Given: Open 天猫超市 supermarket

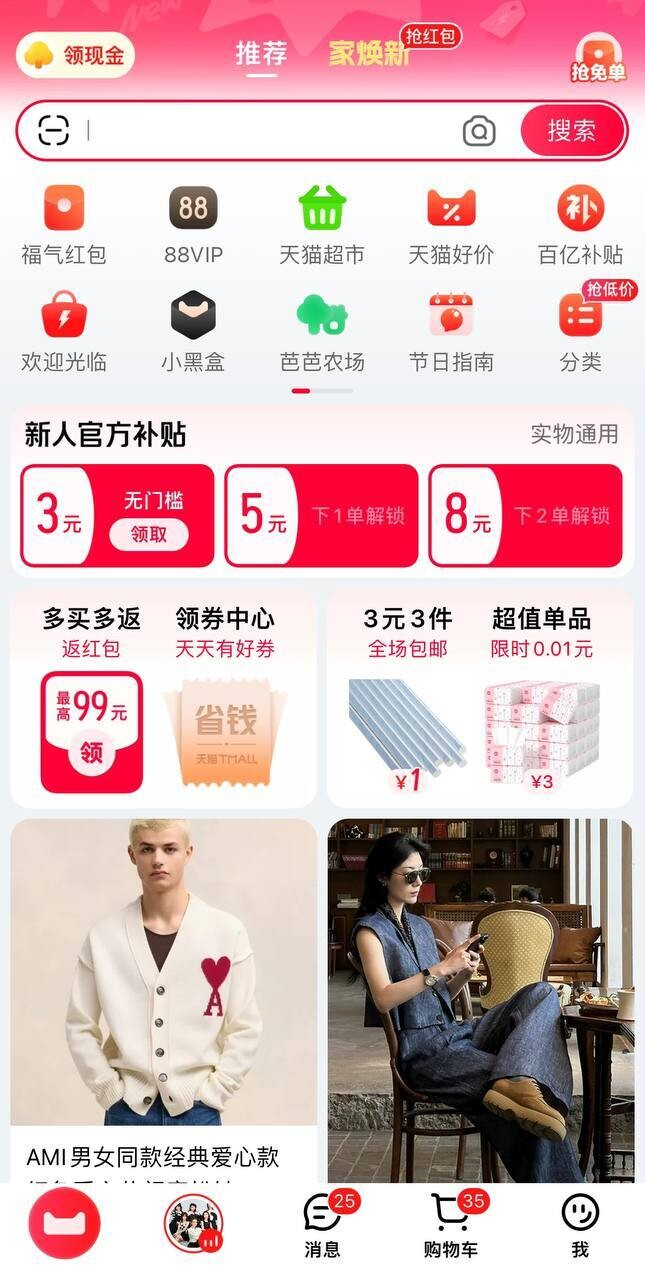Looking at the screenshot, I should (x=322, y=225).
